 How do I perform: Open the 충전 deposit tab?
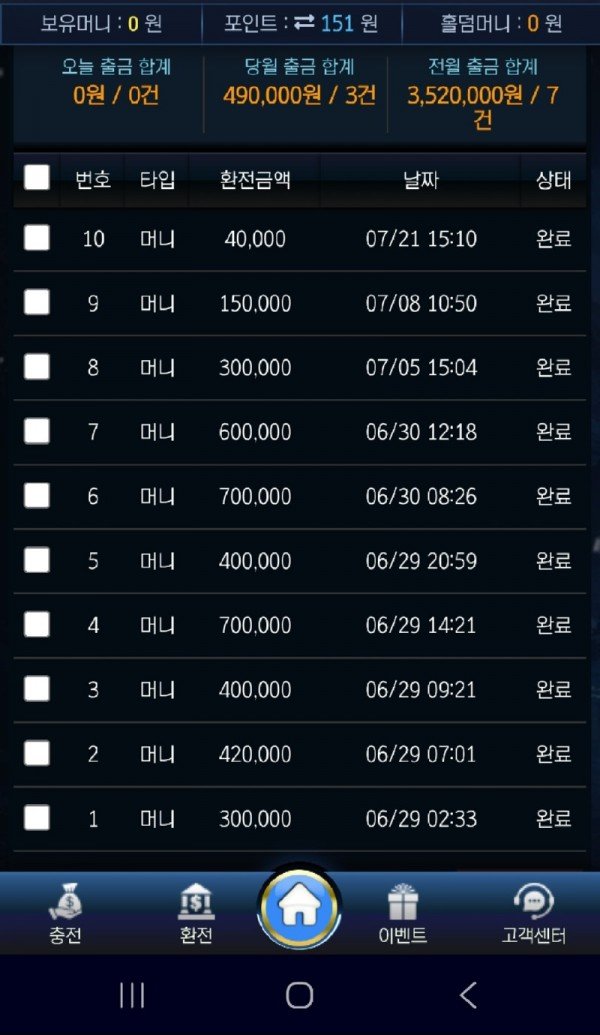(x=65, y=914)
